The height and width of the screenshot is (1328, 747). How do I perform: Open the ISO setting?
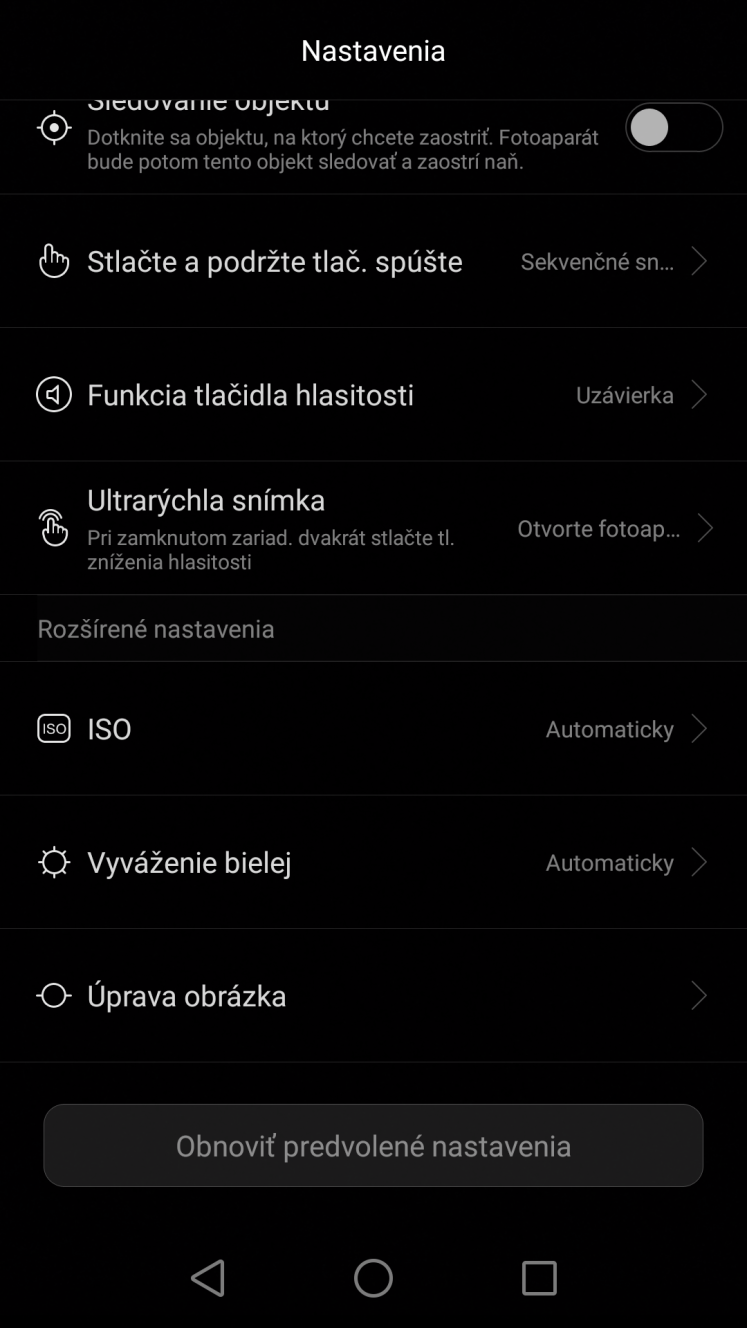(373, 729)
